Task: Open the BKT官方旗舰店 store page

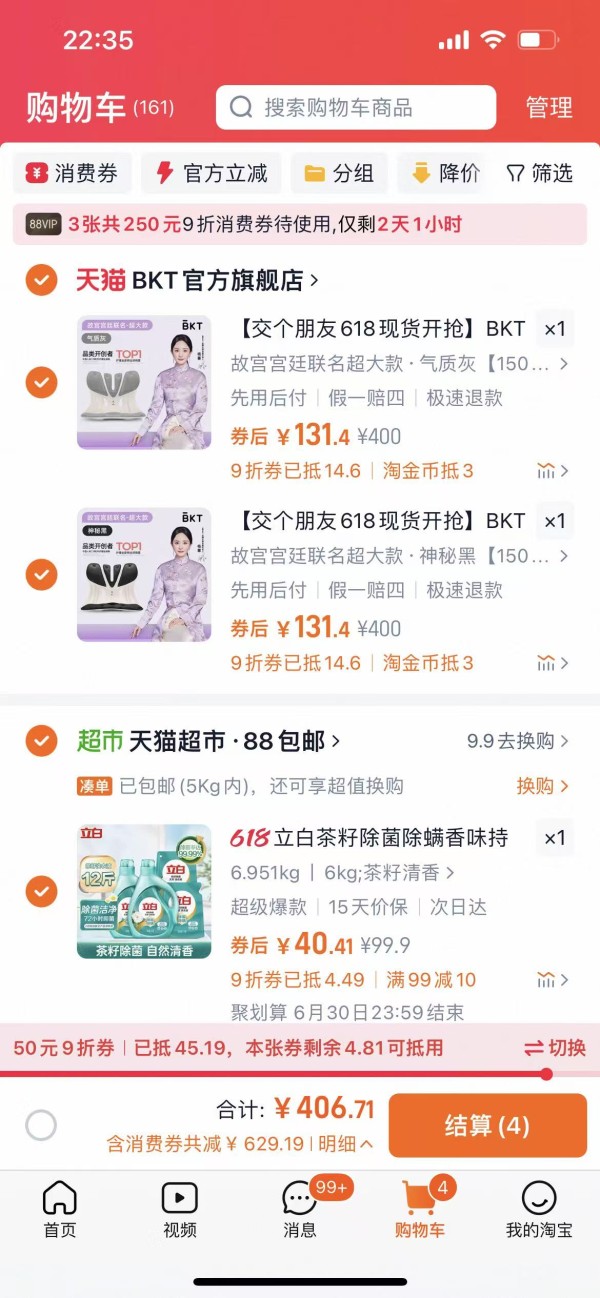Action: pyautogui.click(x=198, y=280)
